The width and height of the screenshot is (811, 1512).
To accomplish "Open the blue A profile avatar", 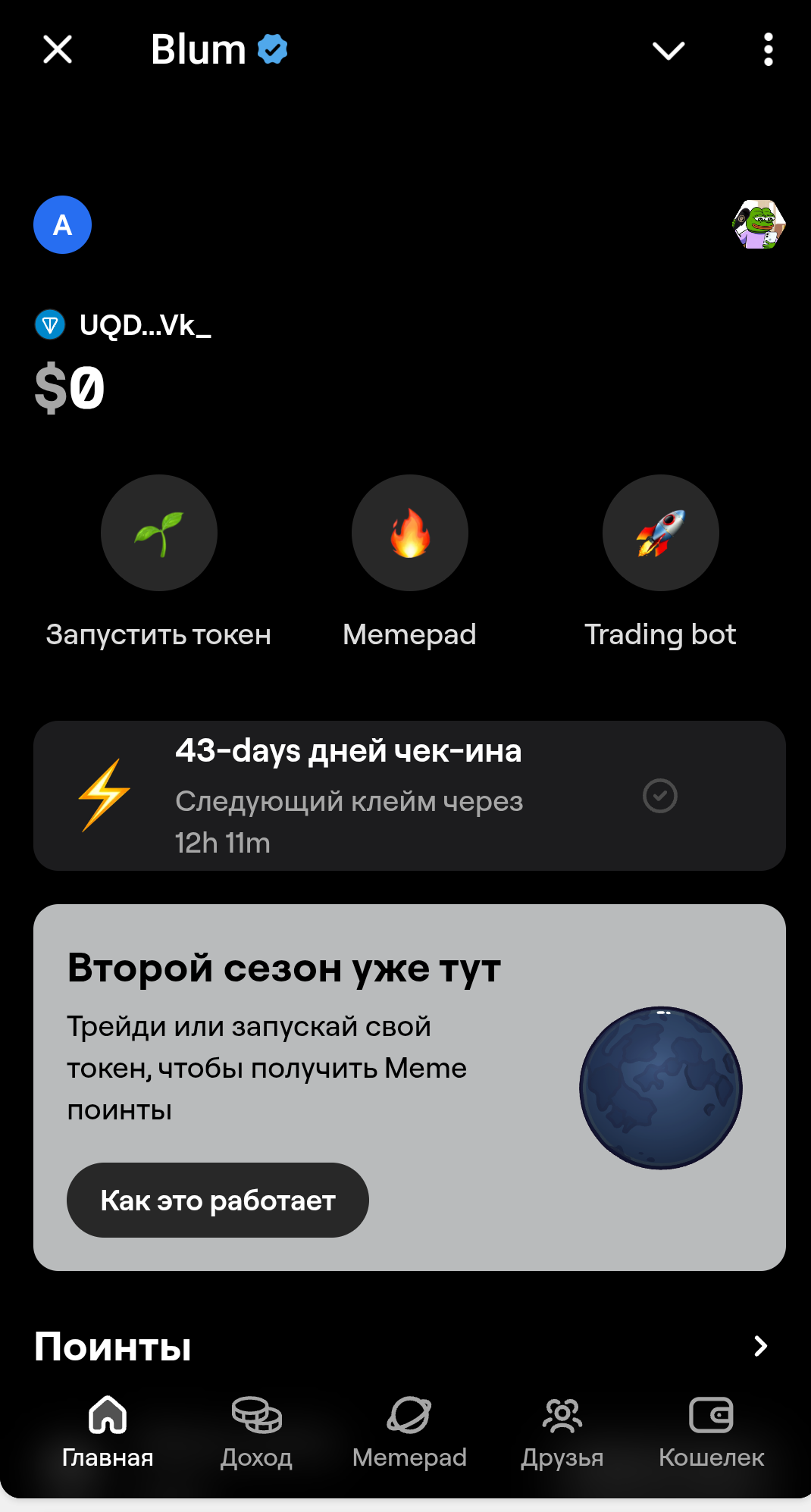I will (62, 225).
